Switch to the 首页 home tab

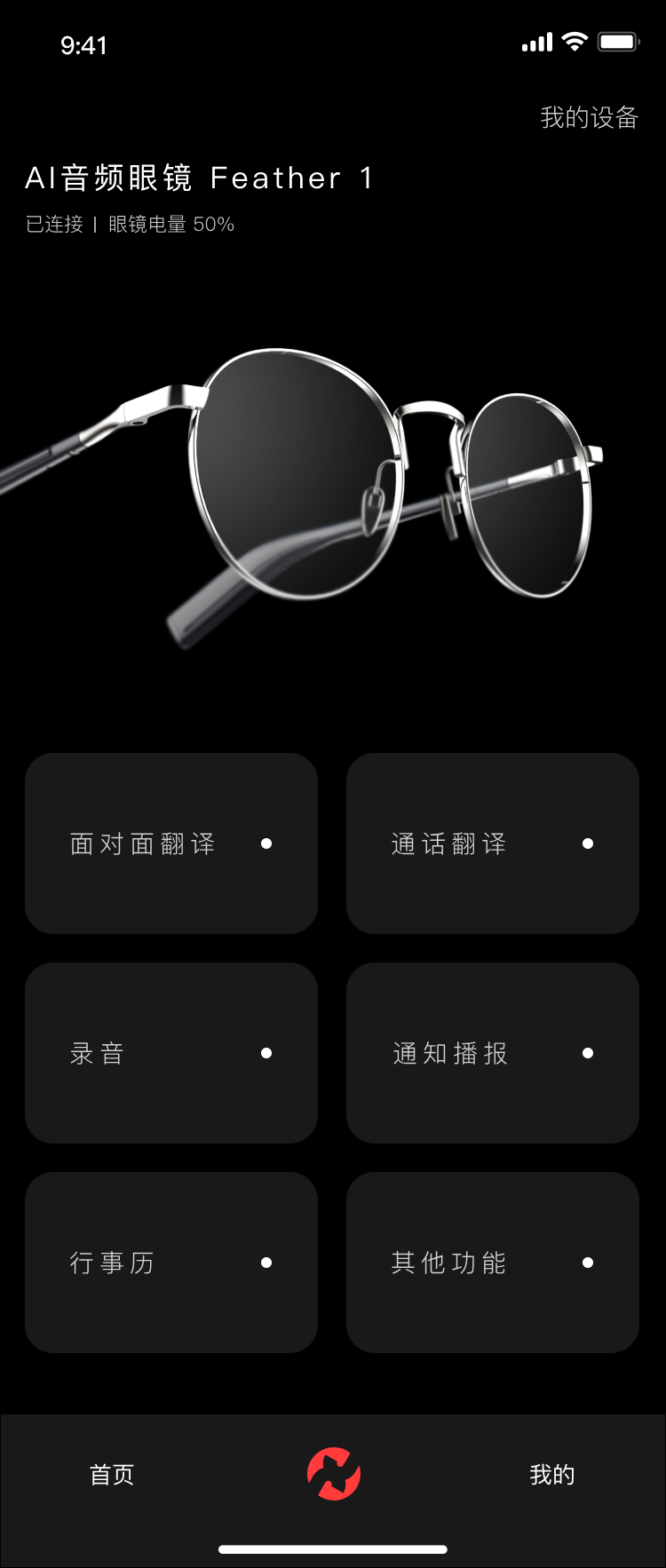[x=110, y=1472]
